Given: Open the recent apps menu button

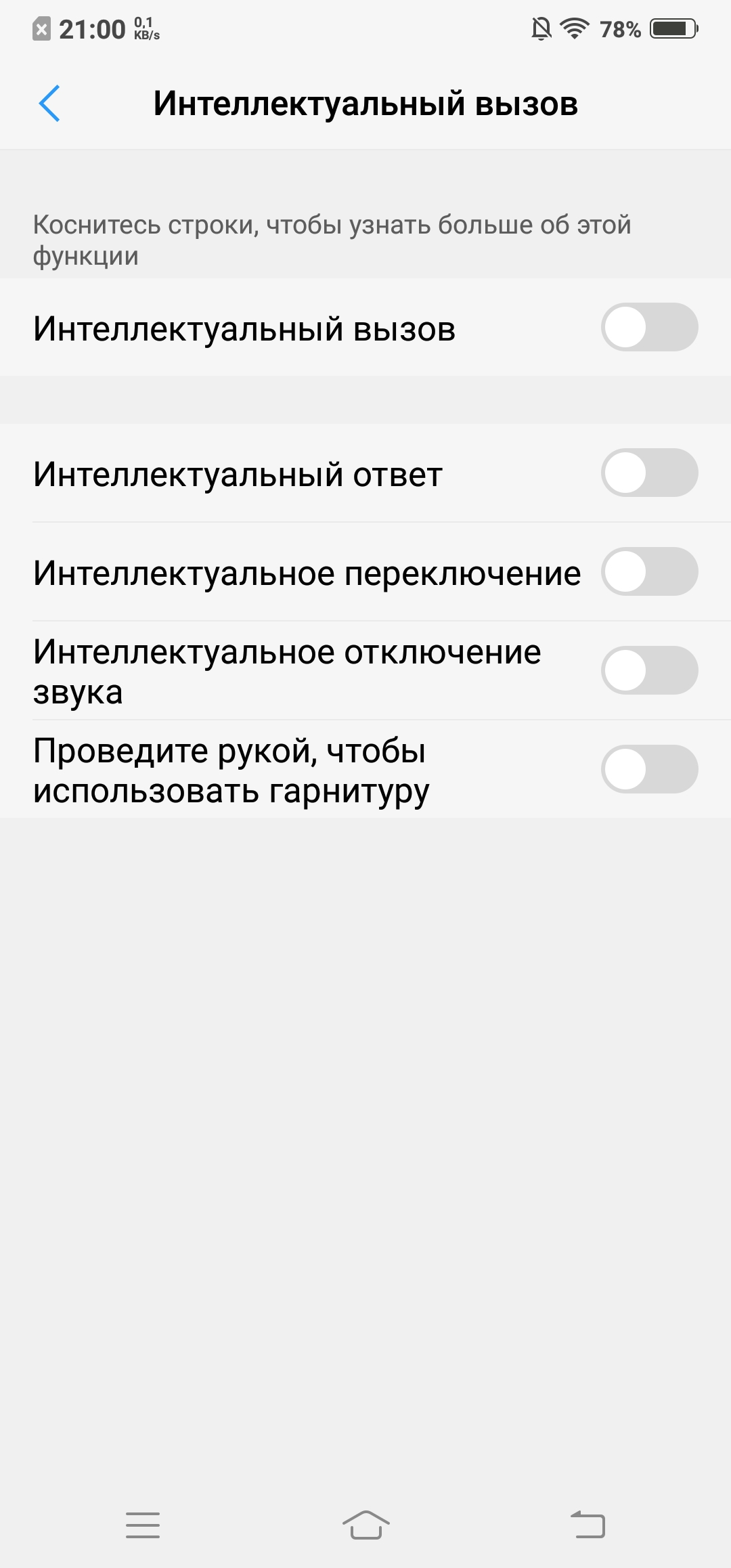Looking at the screenshot, I should point(143,1525).
